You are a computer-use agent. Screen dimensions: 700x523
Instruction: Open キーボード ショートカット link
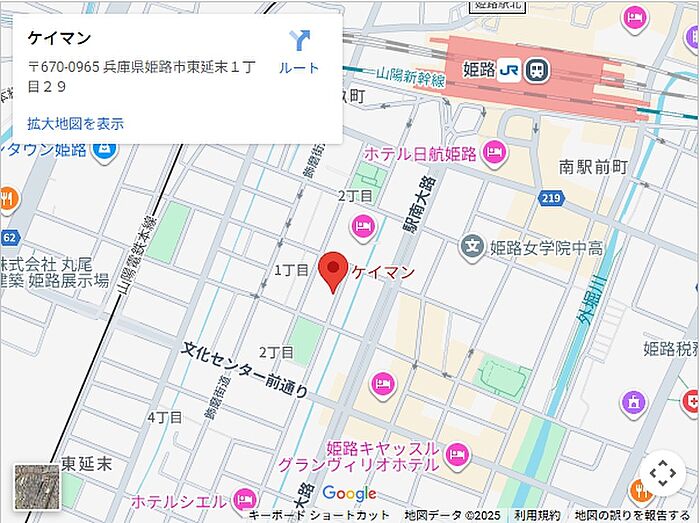(320, 515)
